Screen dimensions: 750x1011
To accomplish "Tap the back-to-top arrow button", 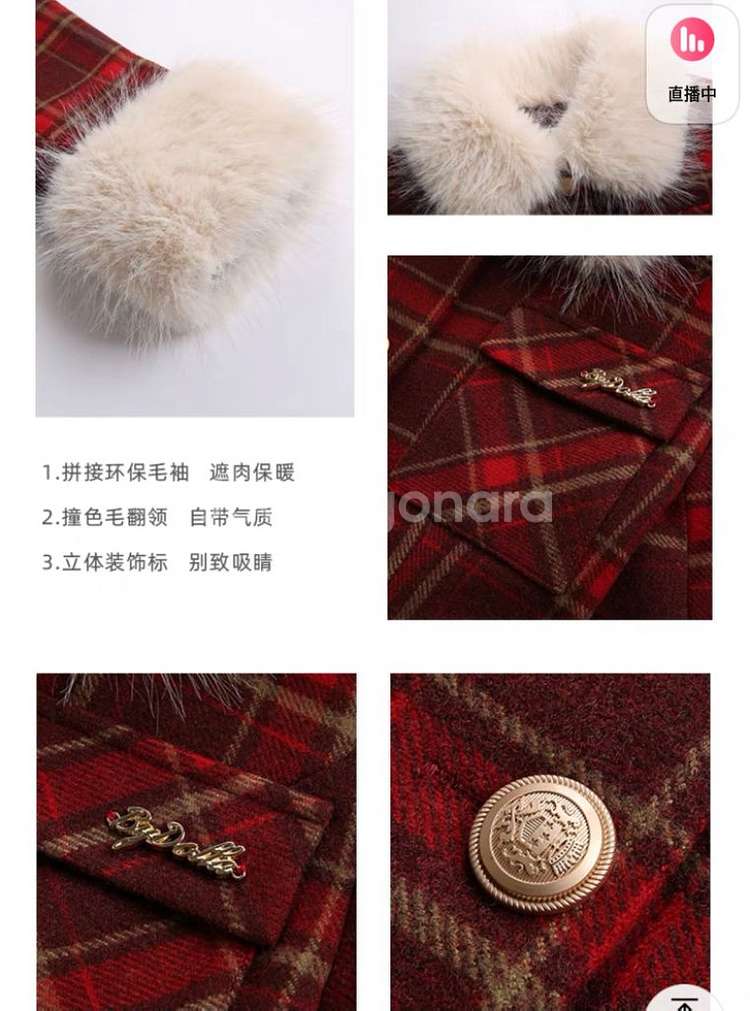I will click(684, 1000).
